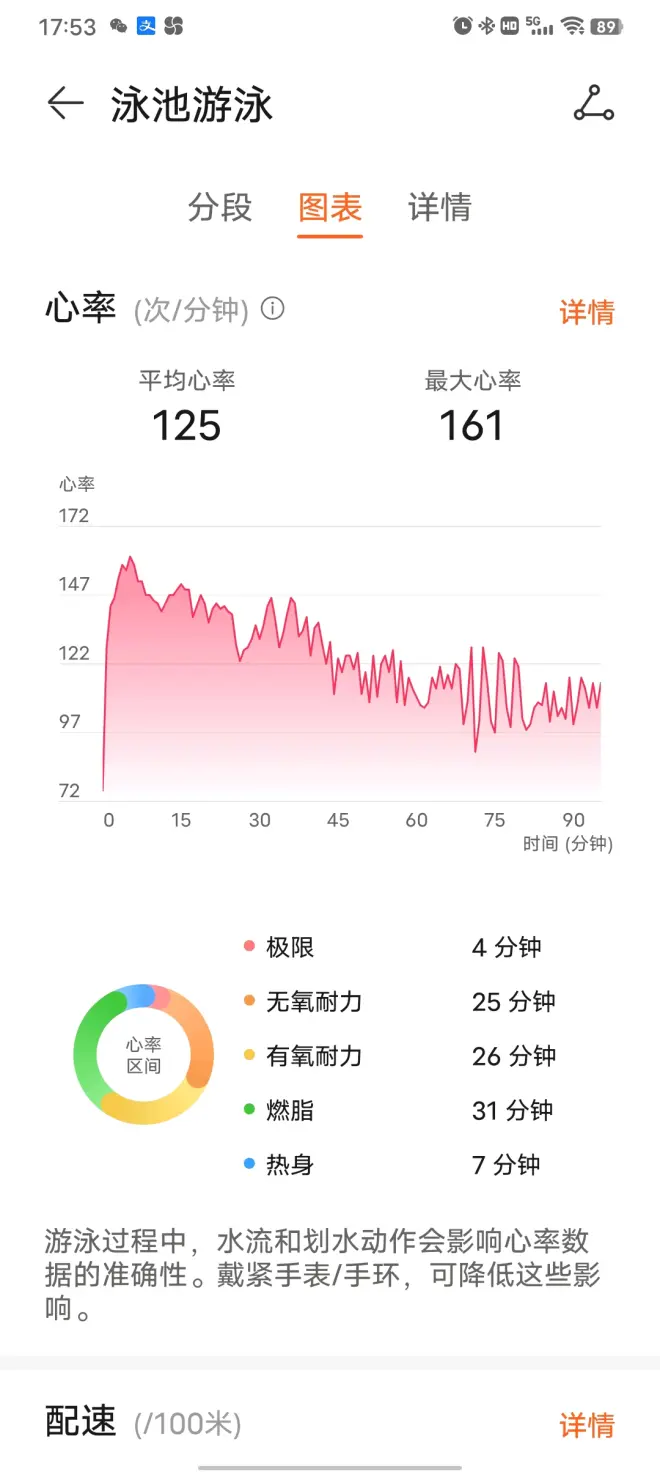View 详情 for the 配速 section
The width and height of the screenshot is (660, 1472).
586,1424
